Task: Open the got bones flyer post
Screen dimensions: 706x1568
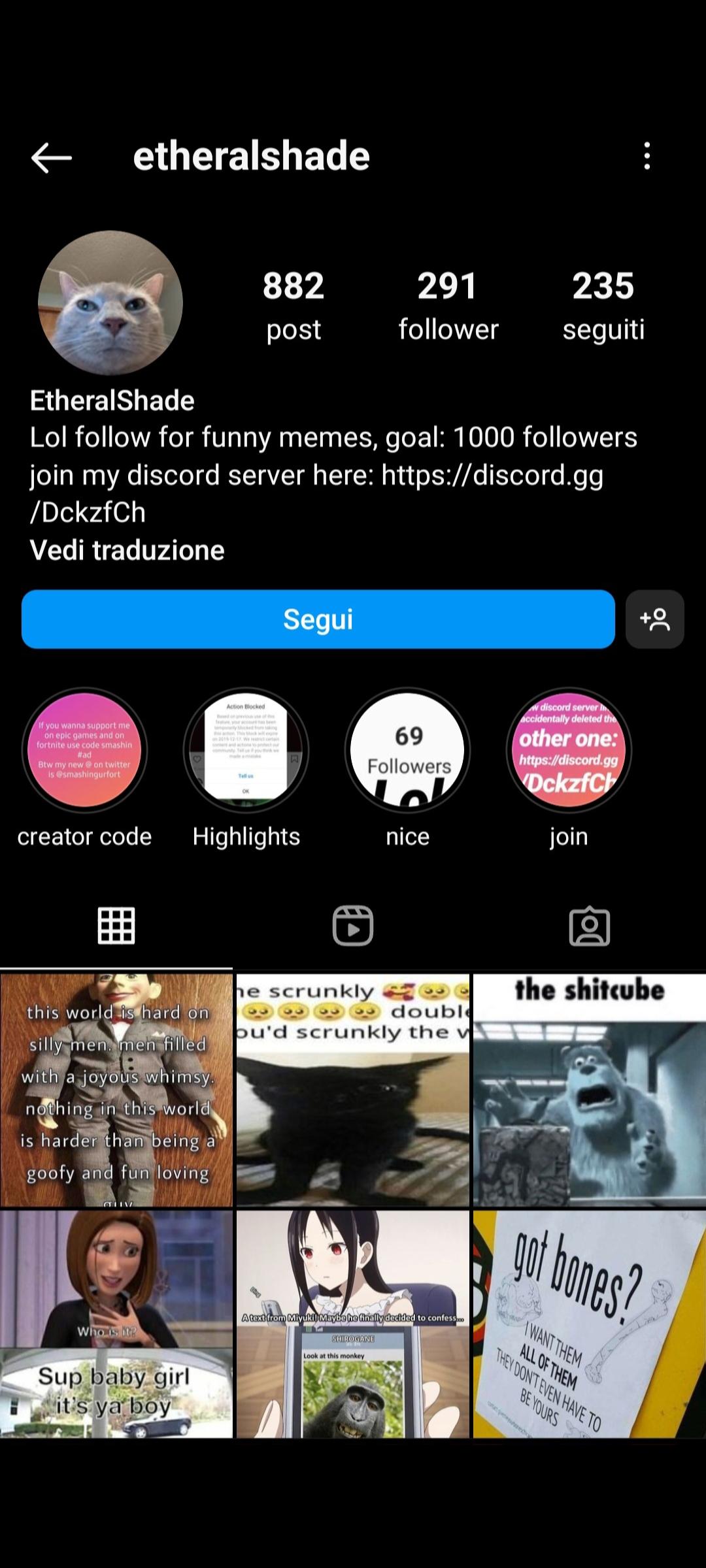Action: tap(589, 1324)
